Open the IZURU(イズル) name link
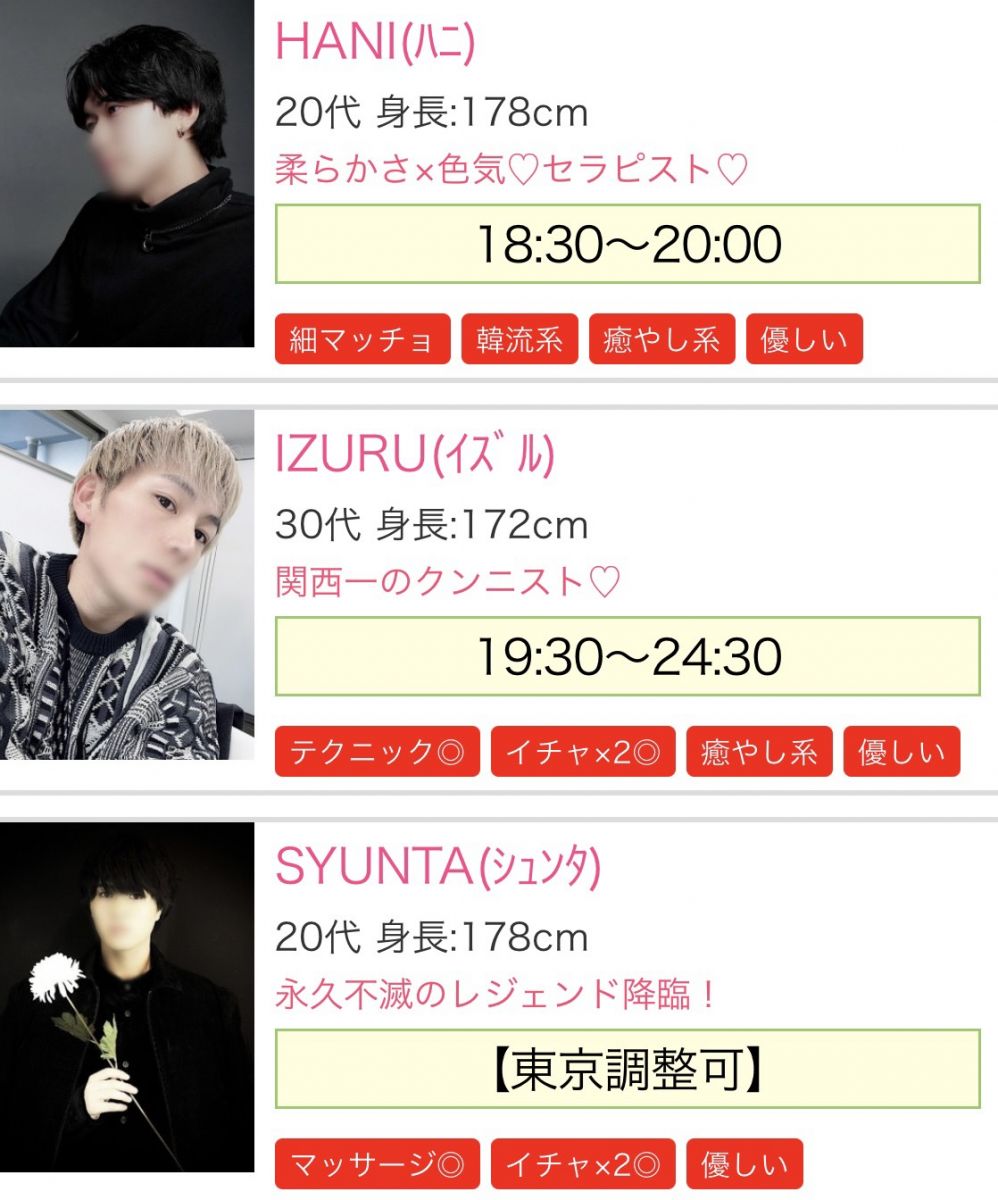The height and width of the screenshot is (1200, 998). 414,456
